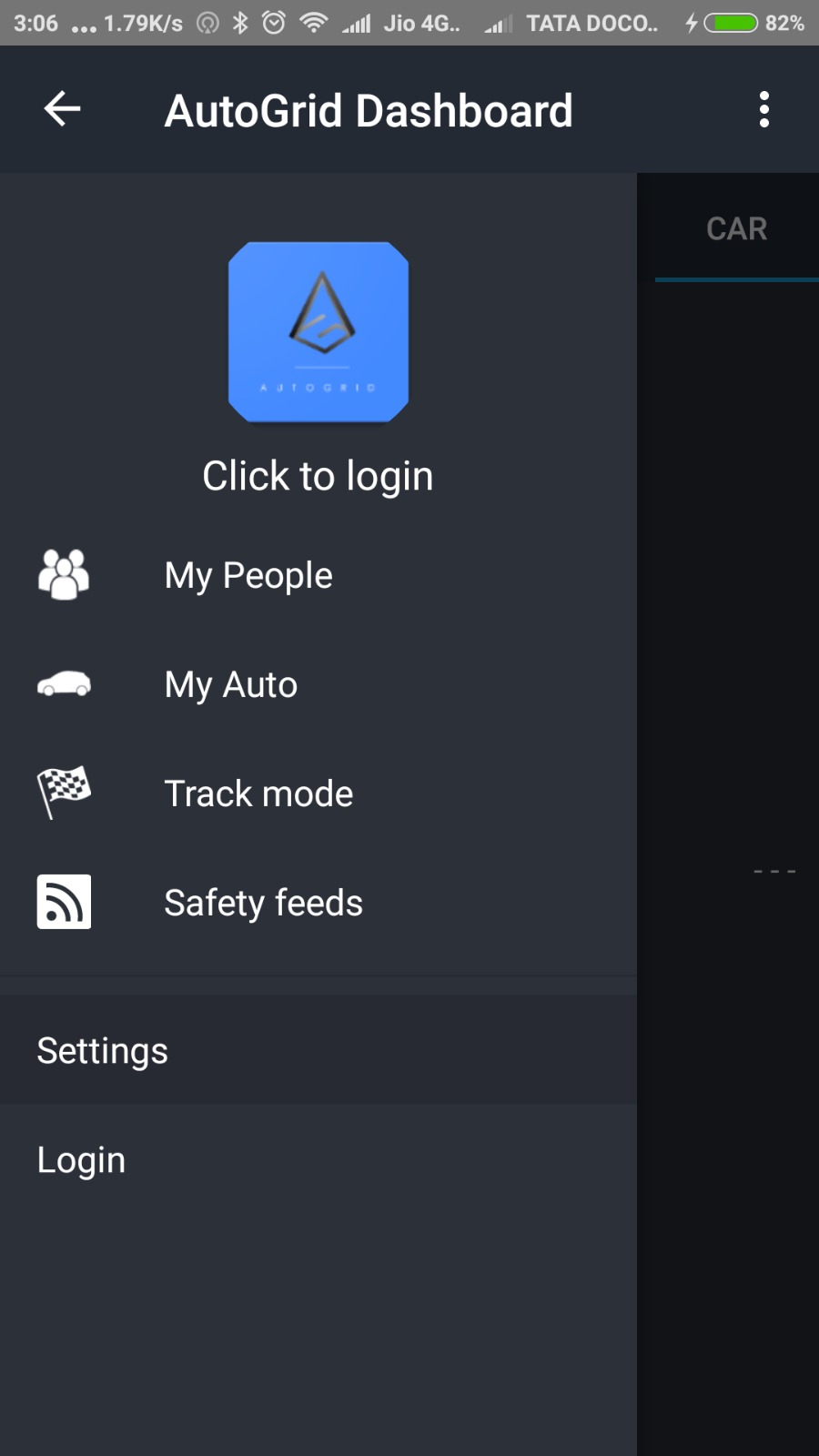The image size is (819, 1456).
Task: Click the 'Click to login' text
Action: 318,474
